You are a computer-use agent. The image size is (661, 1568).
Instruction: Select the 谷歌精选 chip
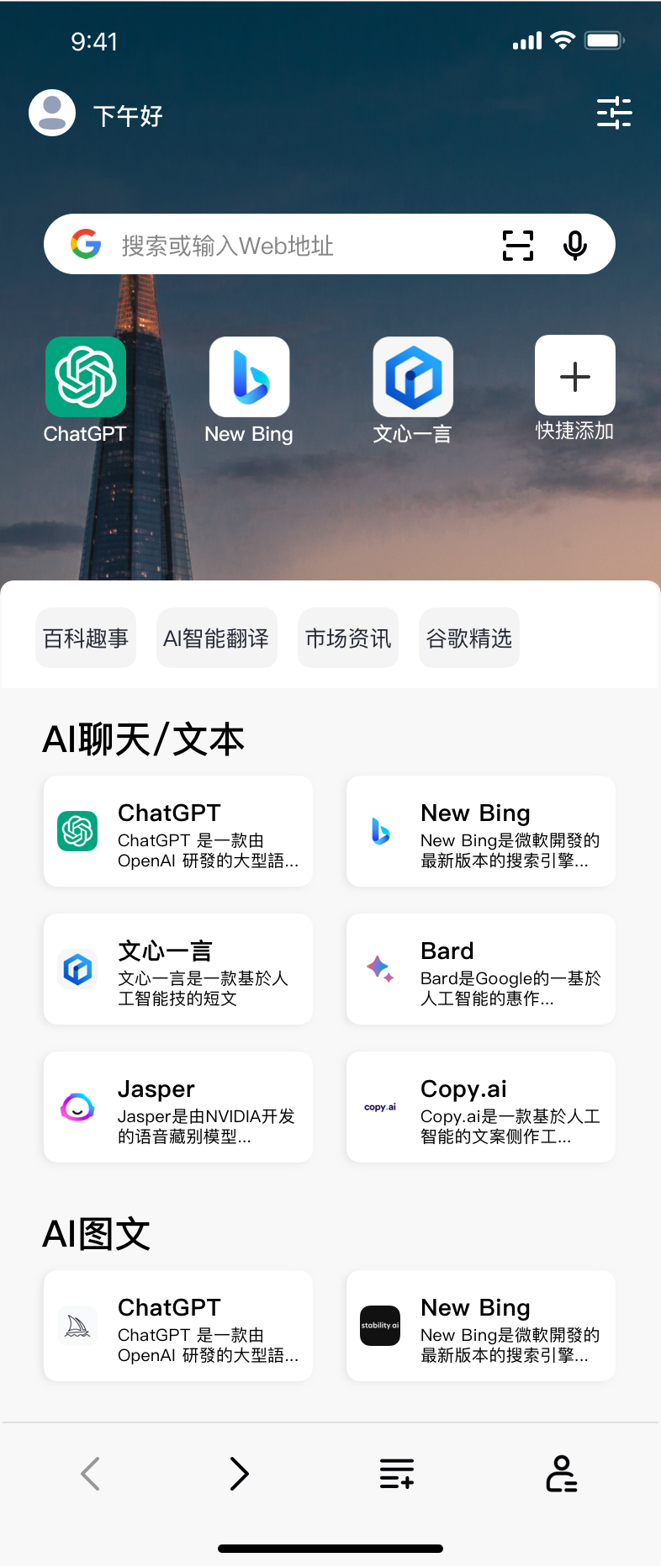point(469,638)
